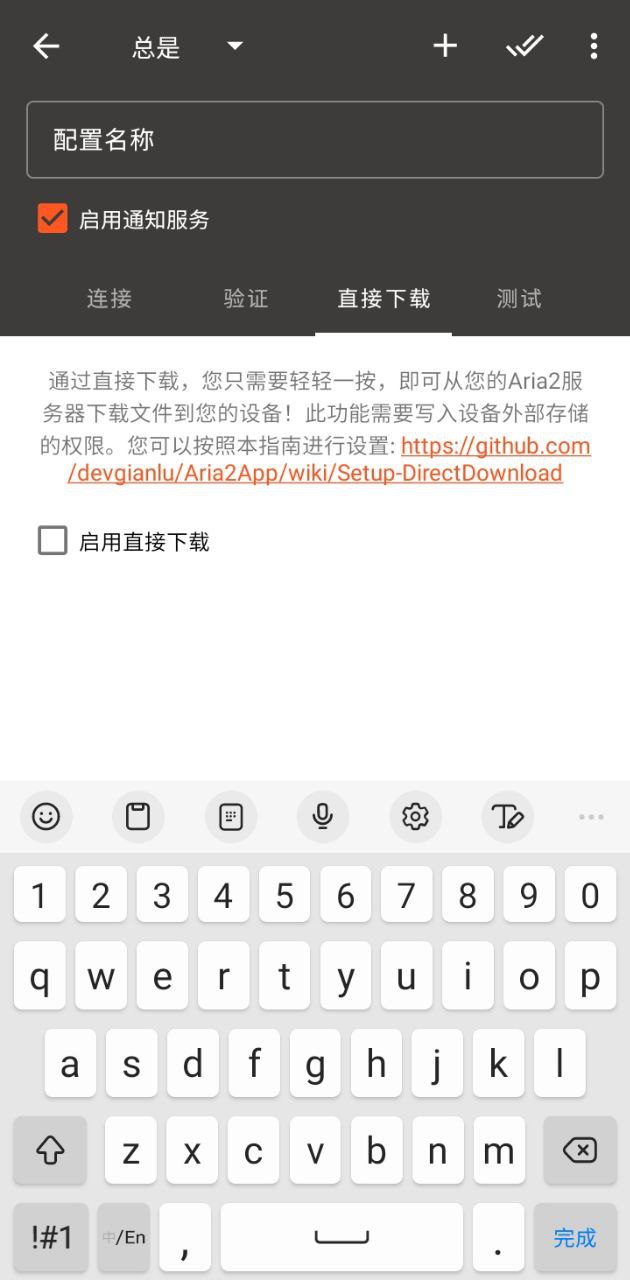
Task: Switch to the 连接 tab
Action: click(110, 298)
